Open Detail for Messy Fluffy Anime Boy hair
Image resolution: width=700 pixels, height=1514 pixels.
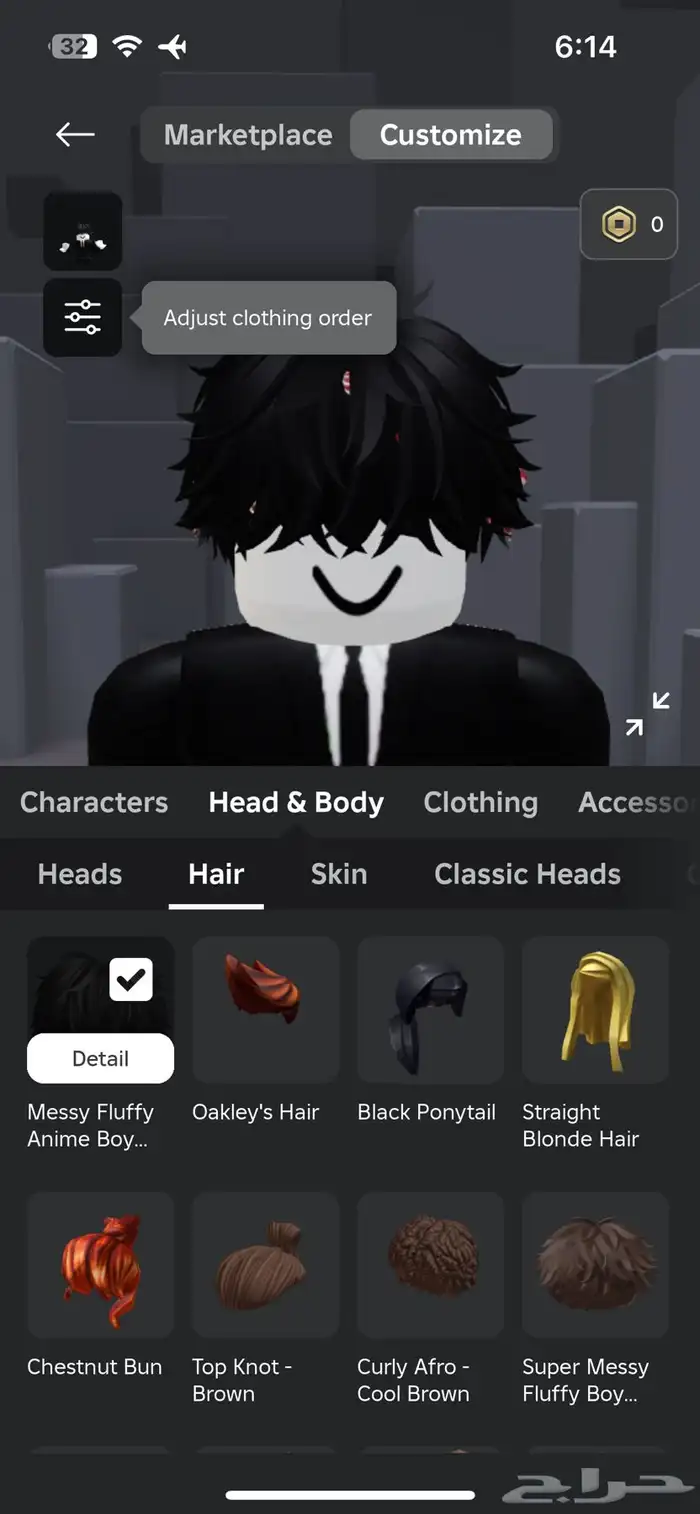[x=100, y=1059]
